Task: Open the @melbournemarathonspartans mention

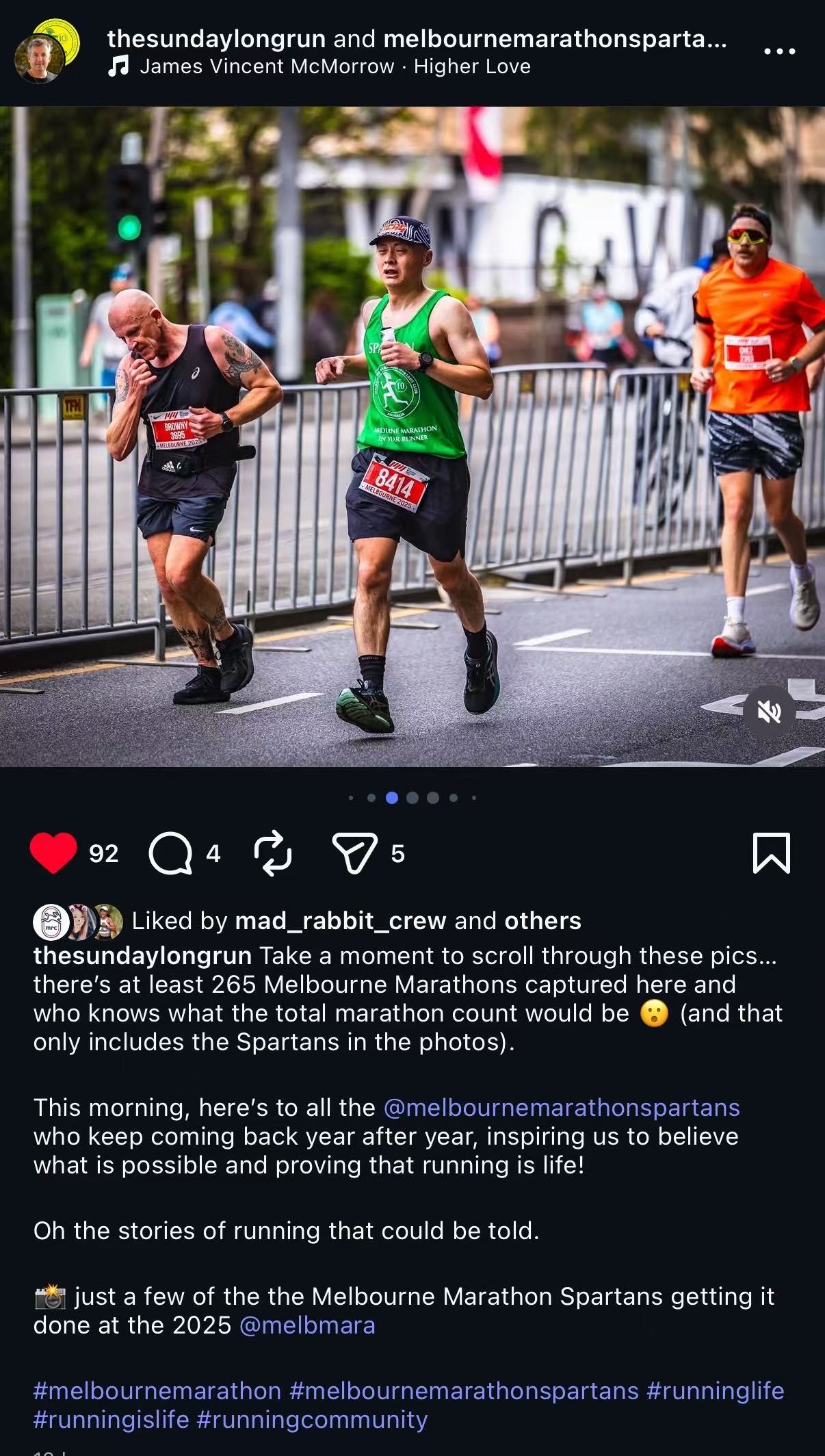Action: coord(562,1107)
